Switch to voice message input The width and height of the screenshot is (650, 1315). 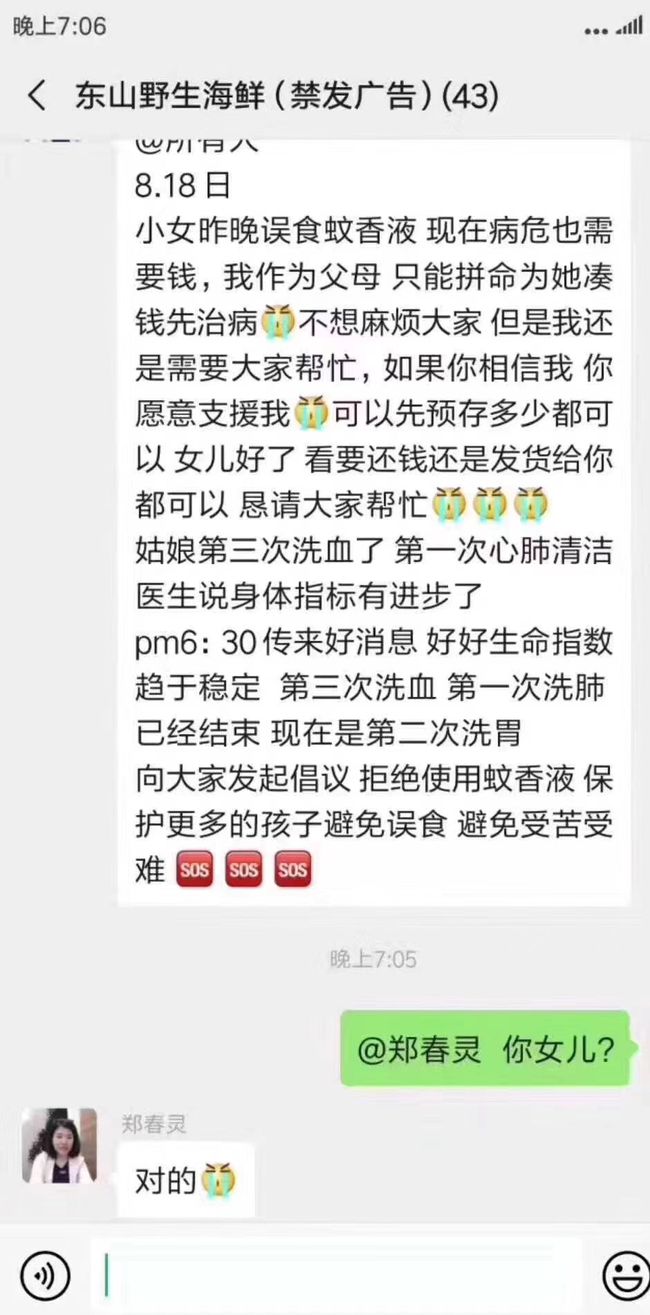[46, 1275]
